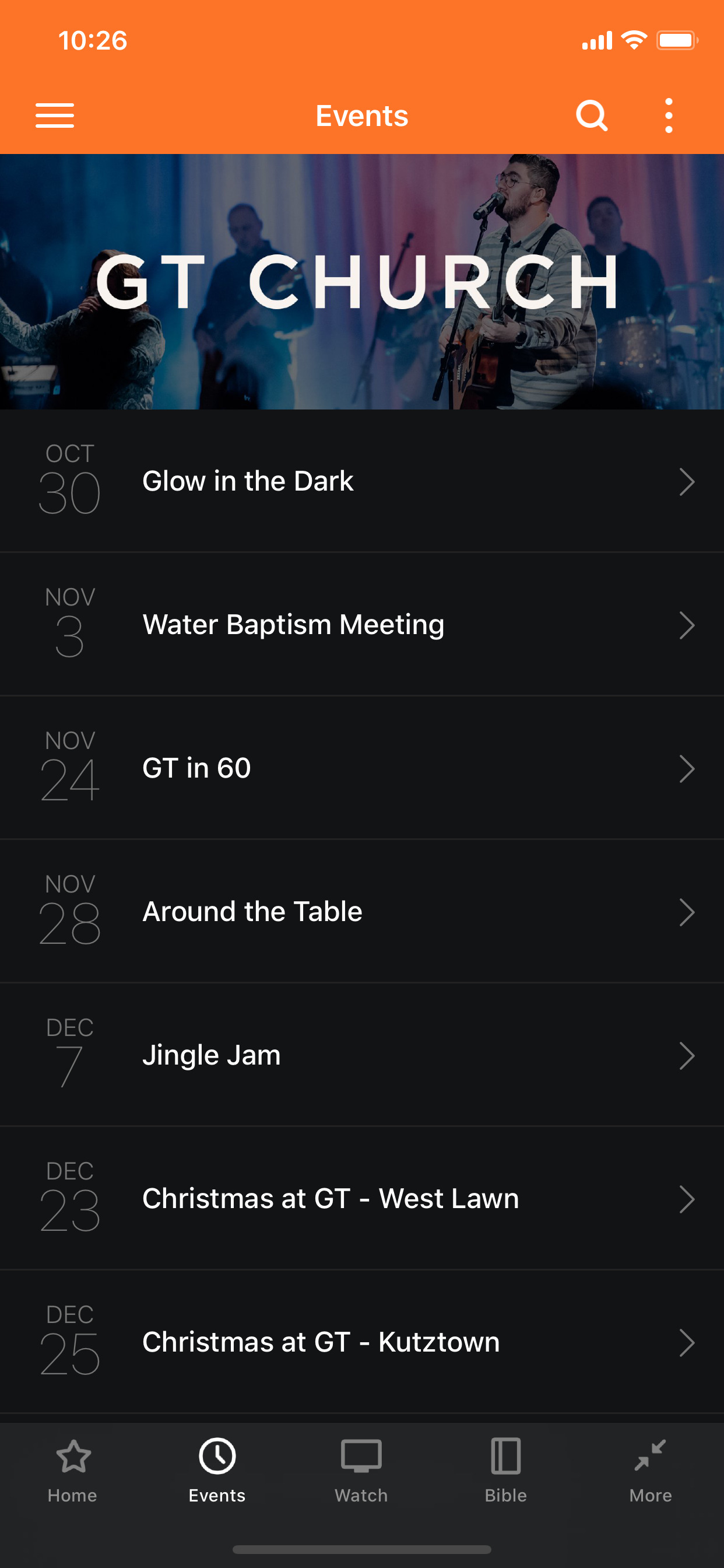Viewport: 724px width, 1568px height.
Task: Open the Glow in the Dark event
Action: coord(362,481)
